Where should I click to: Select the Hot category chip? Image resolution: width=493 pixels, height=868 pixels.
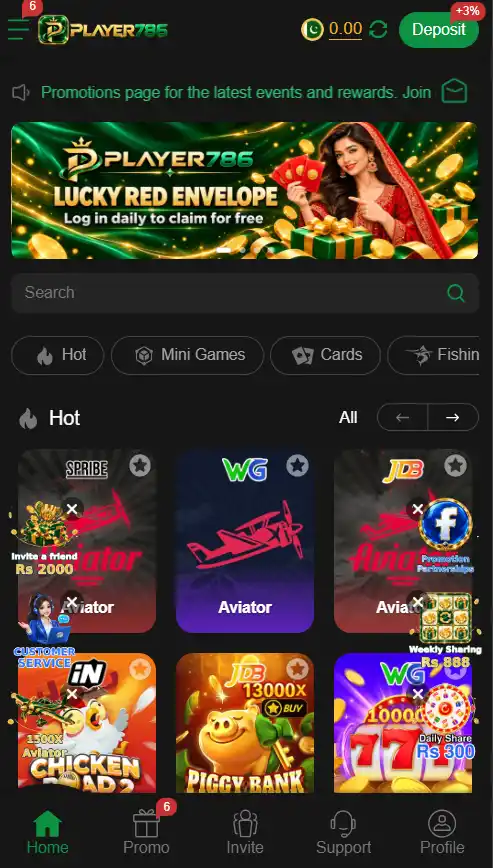click(x=58, y=355)
